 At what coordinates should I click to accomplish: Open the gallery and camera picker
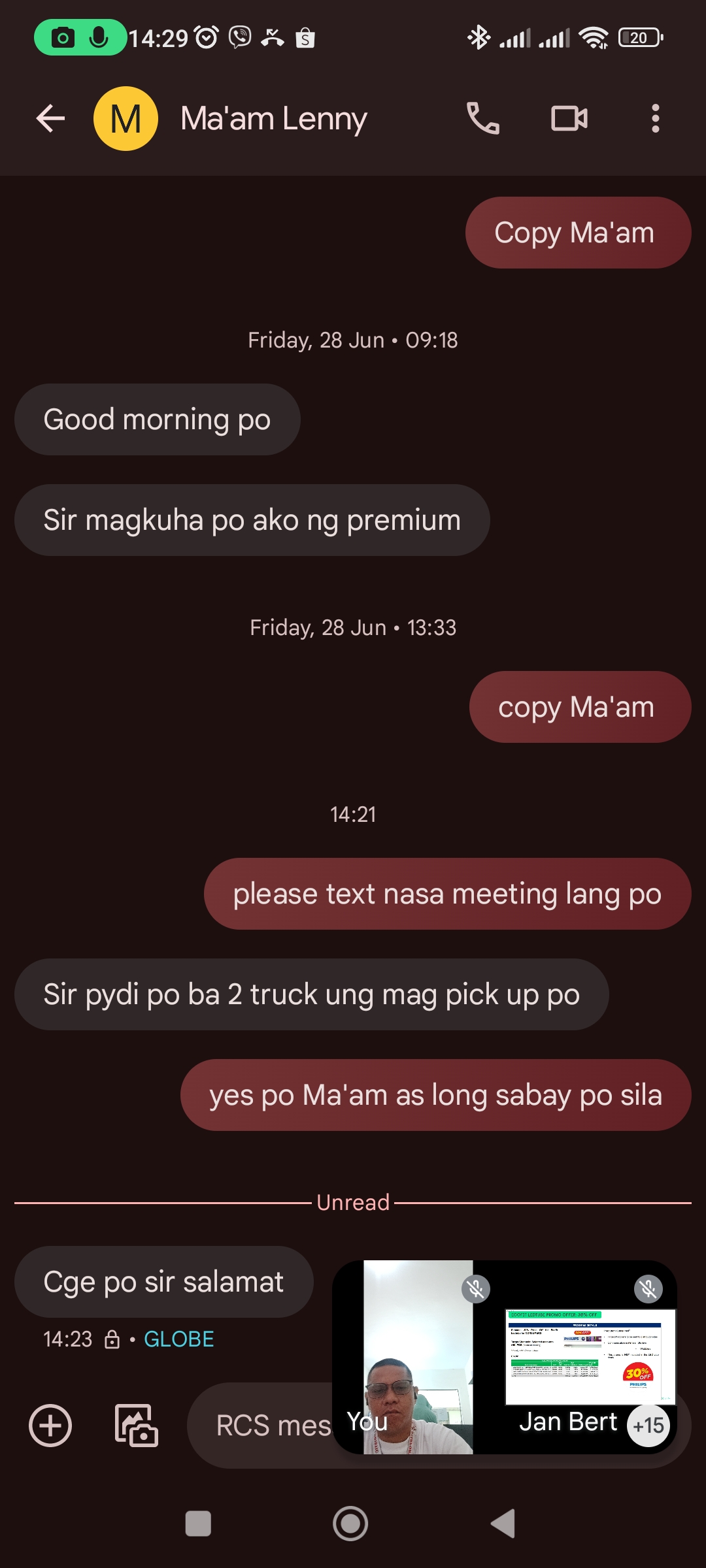pyautogui.click(x=136, y=1425)
